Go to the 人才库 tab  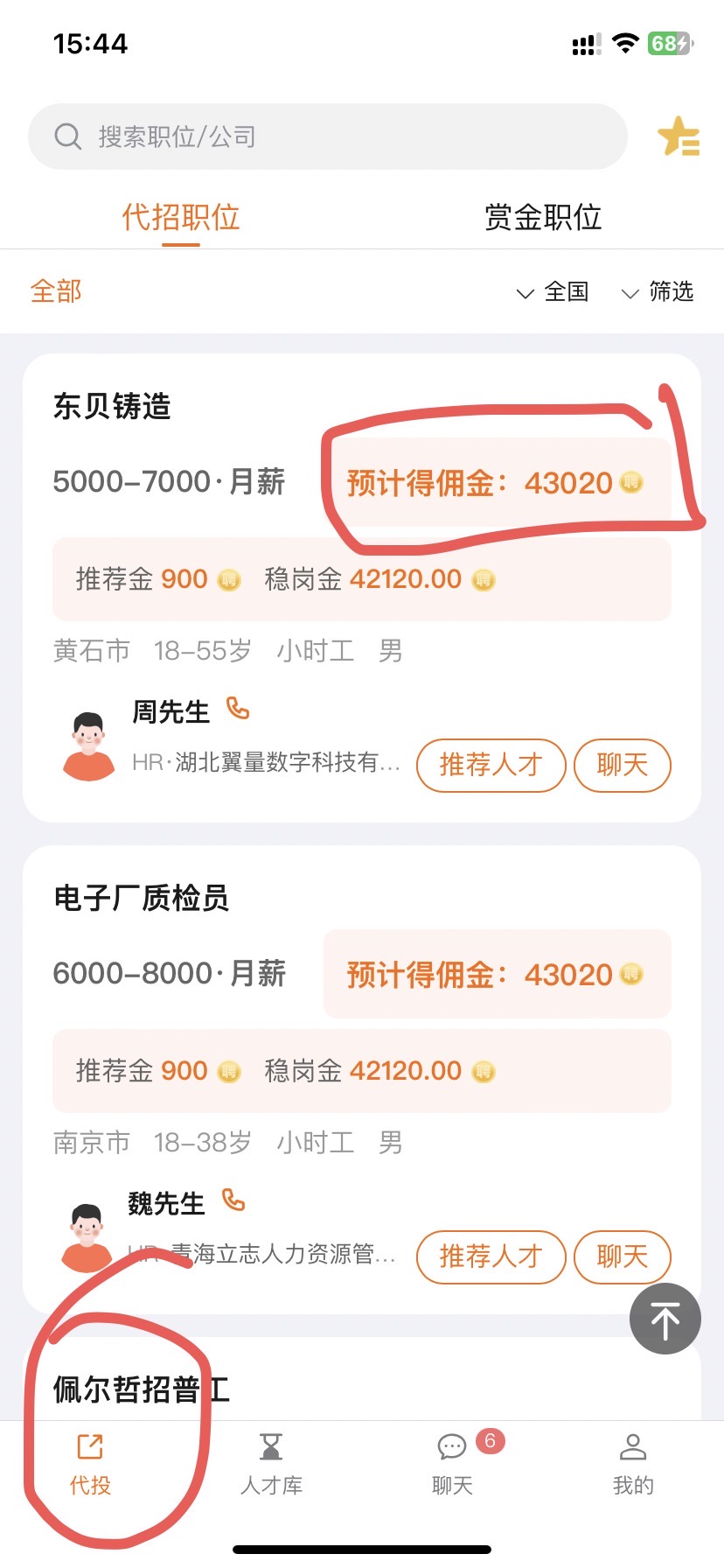(x=271, y=1461)
